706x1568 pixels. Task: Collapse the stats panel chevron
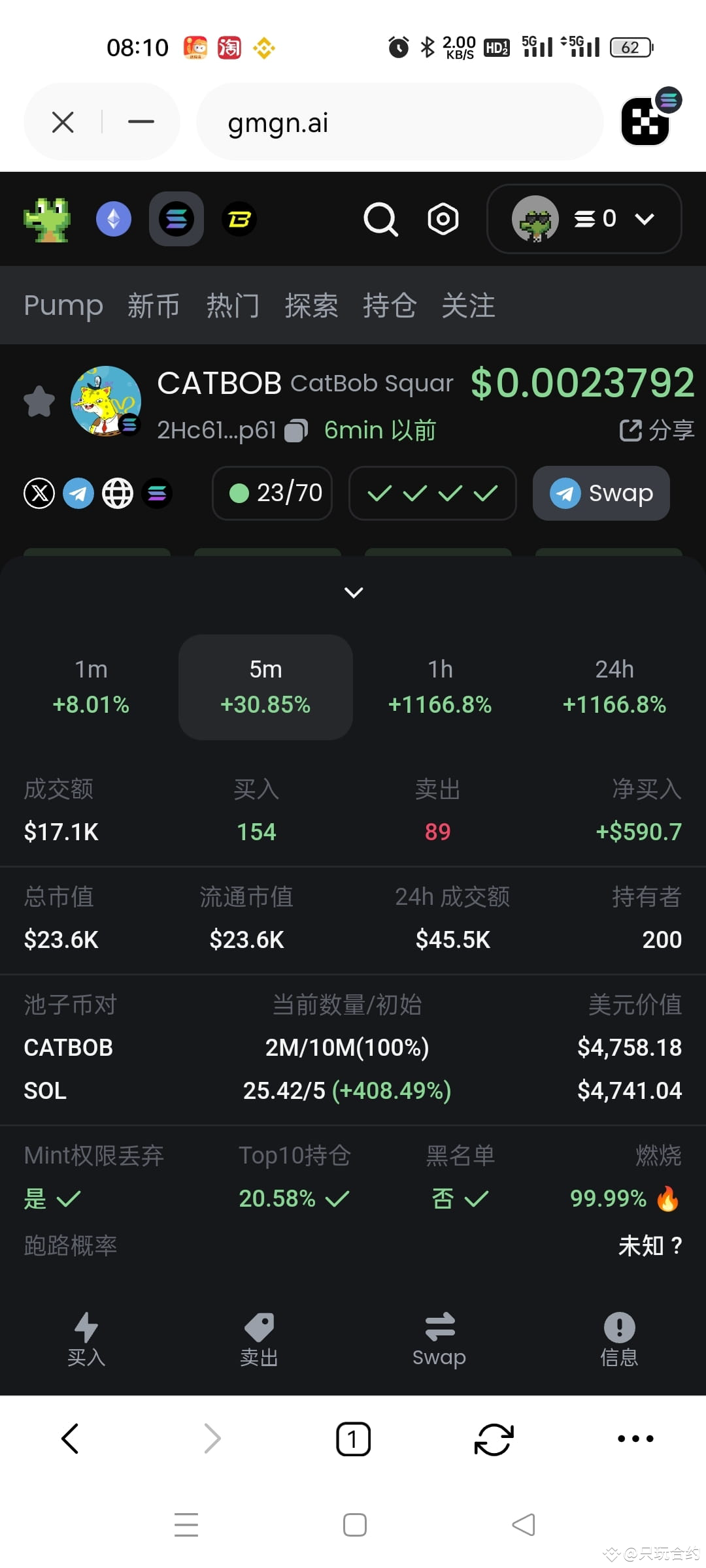coord(353,592)
